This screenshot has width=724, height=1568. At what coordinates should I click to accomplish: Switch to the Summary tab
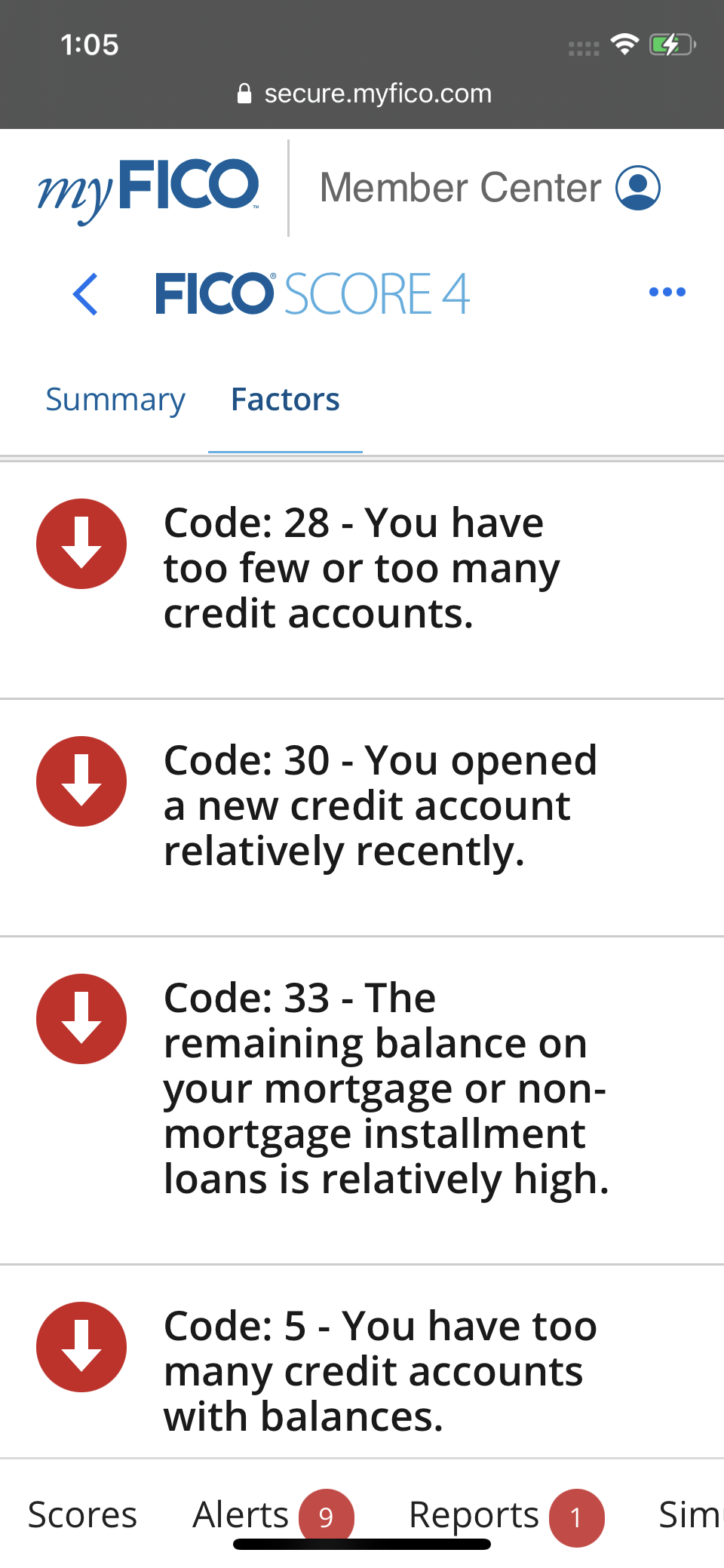115,399
